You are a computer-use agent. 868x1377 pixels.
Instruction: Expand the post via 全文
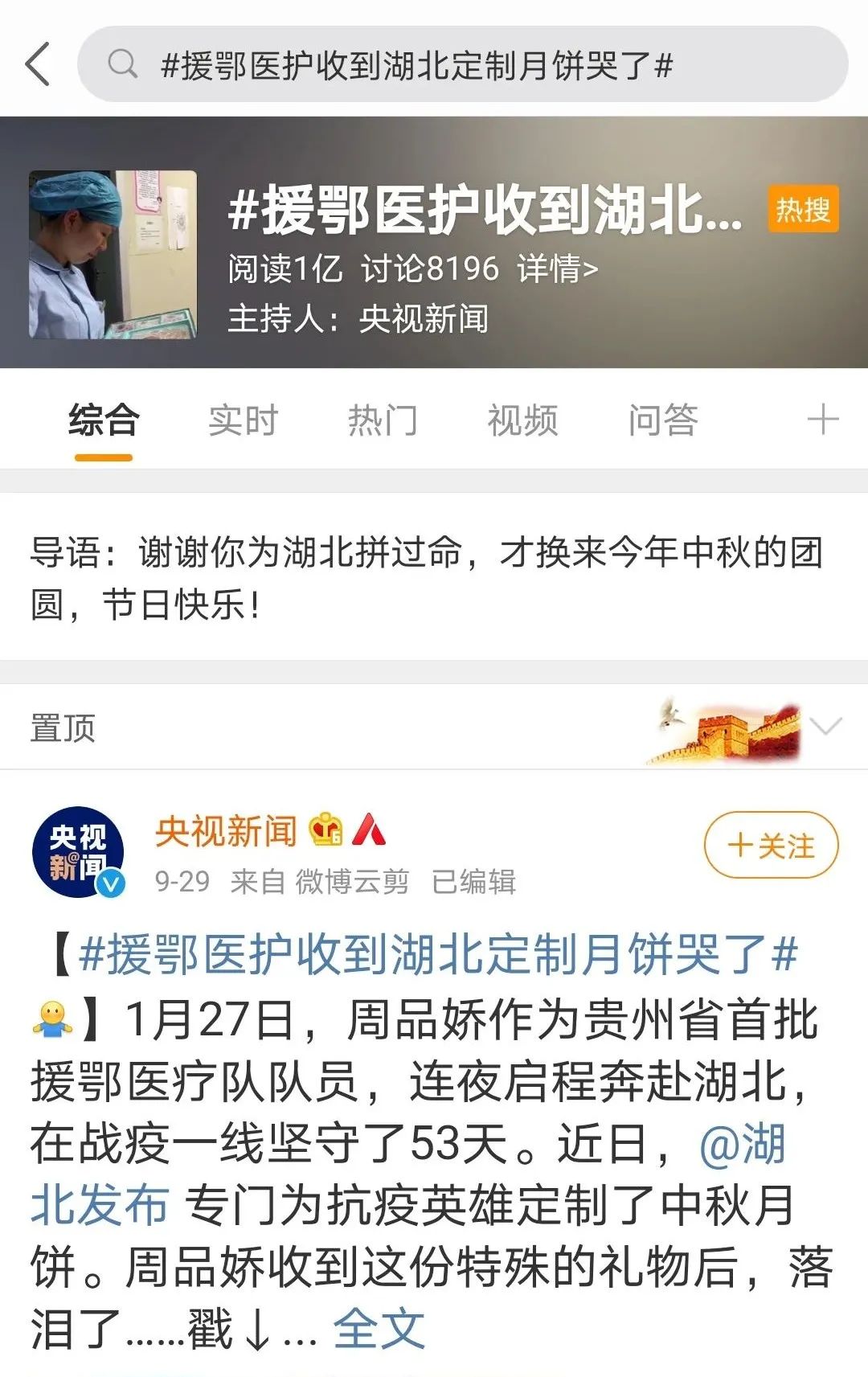coord(378,1328)
